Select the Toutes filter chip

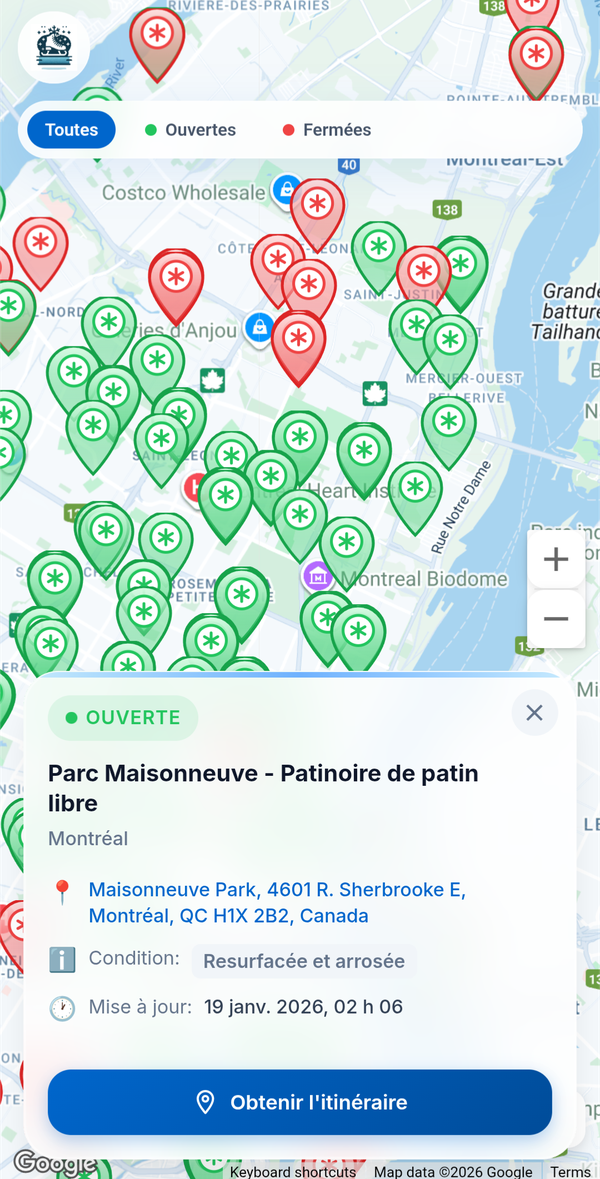pyautogui.click(x=71, y=130)
